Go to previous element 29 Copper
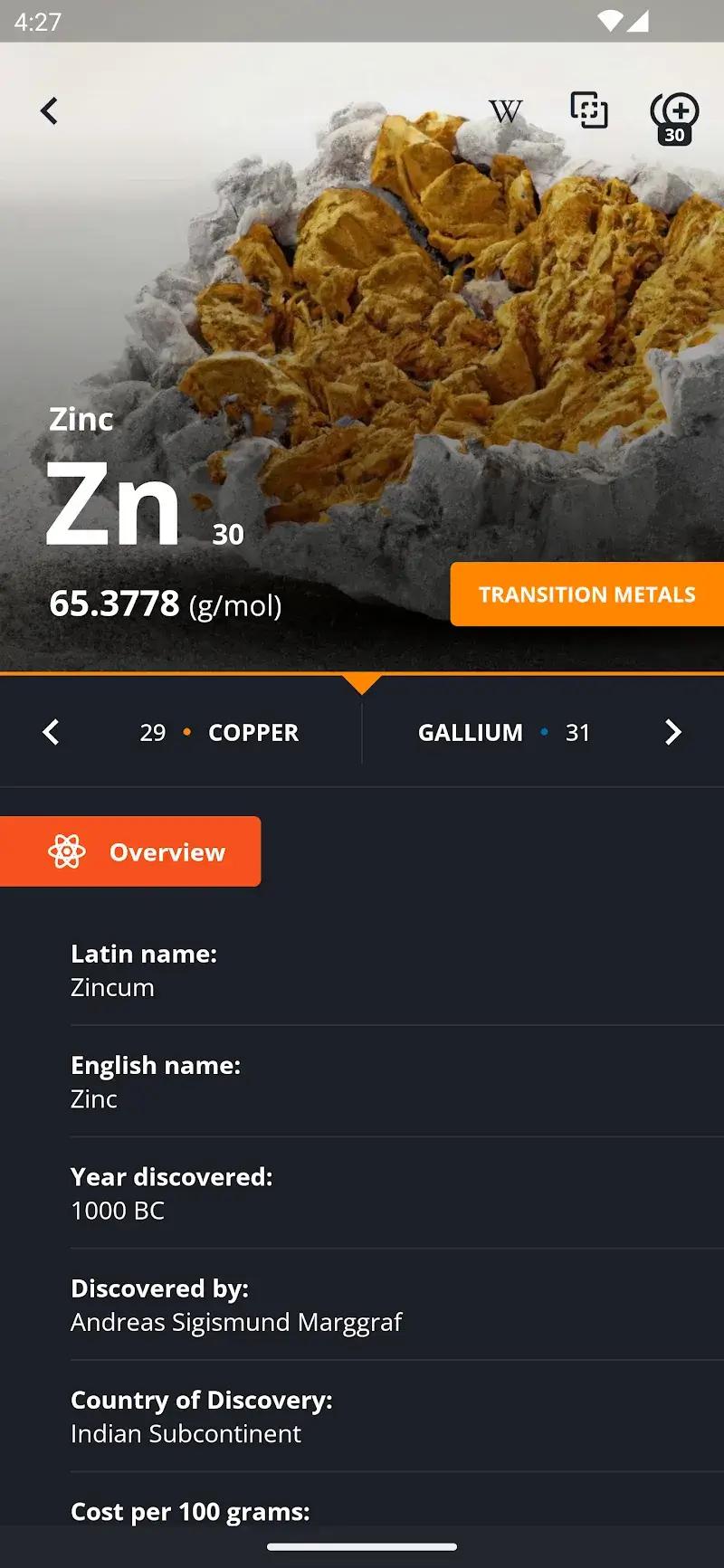This screenshot has height=1568, width=724. tap(181, 732)
